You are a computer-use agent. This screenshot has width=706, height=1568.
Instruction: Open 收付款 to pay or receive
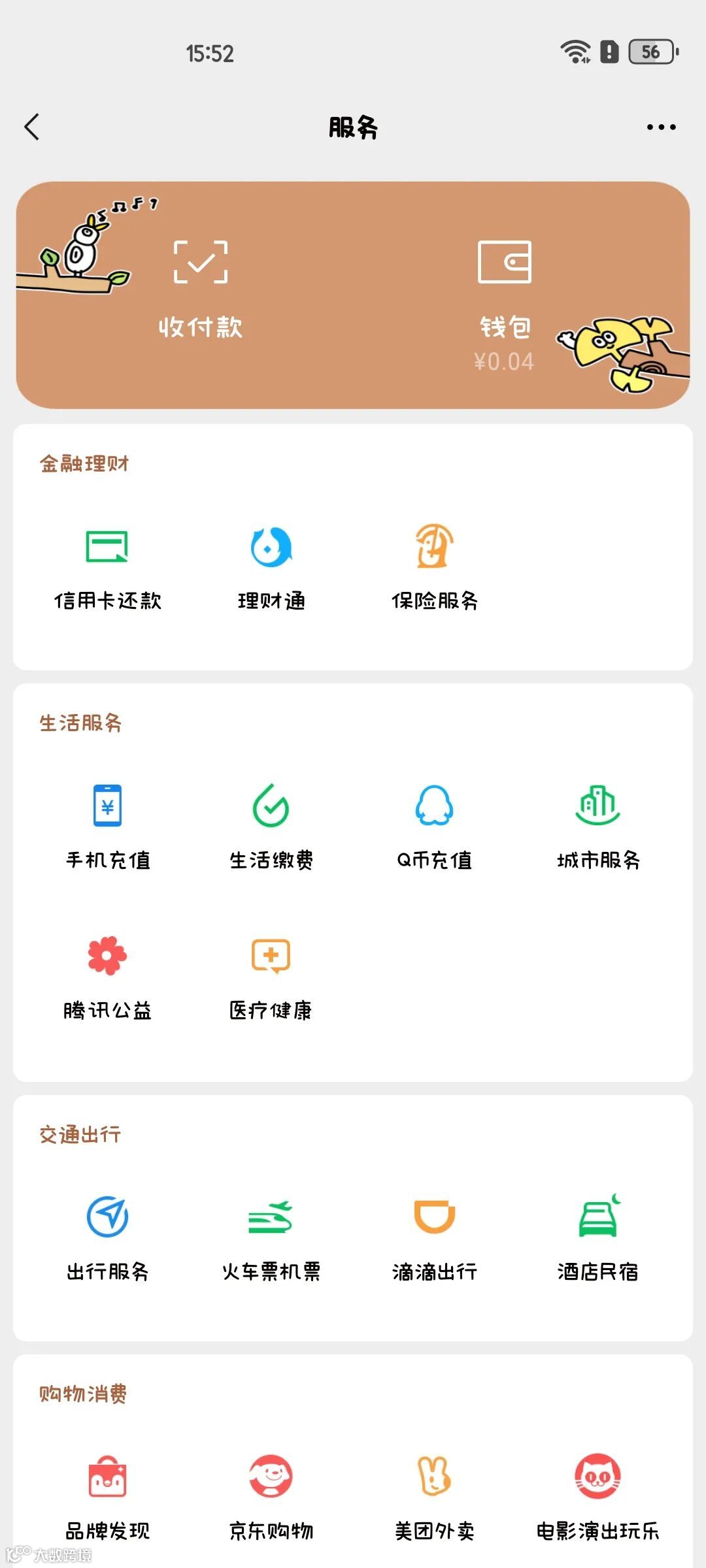point(201,287)
